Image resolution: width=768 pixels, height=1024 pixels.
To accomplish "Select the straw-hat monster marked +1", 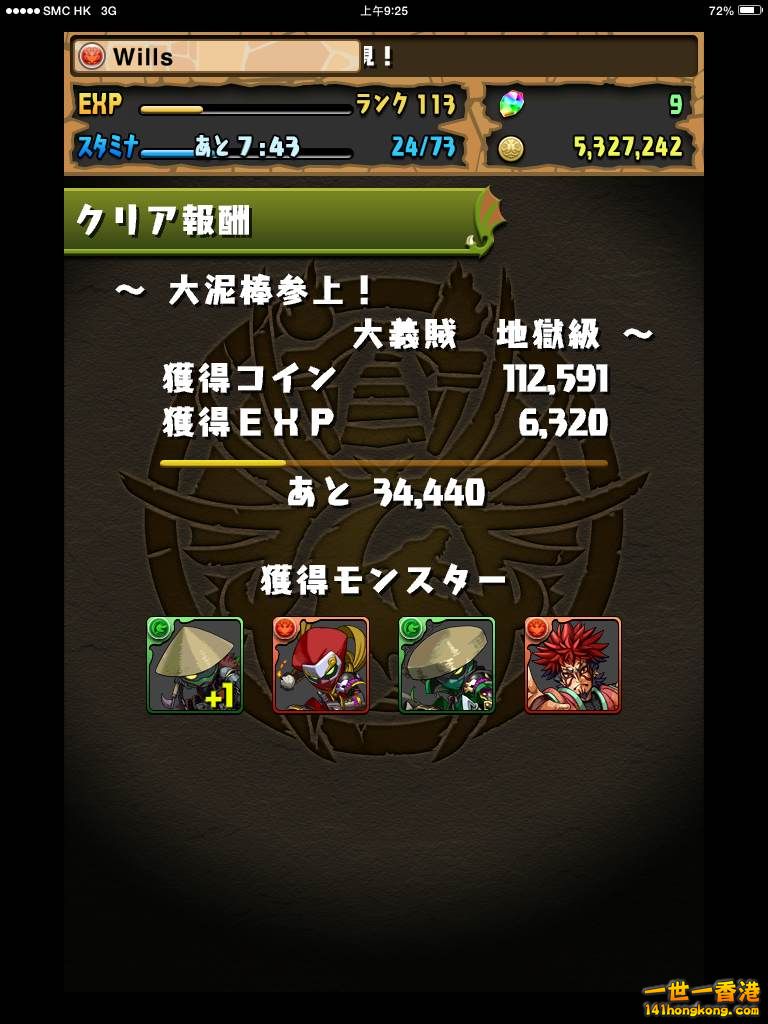I will (x=195, y=665).
